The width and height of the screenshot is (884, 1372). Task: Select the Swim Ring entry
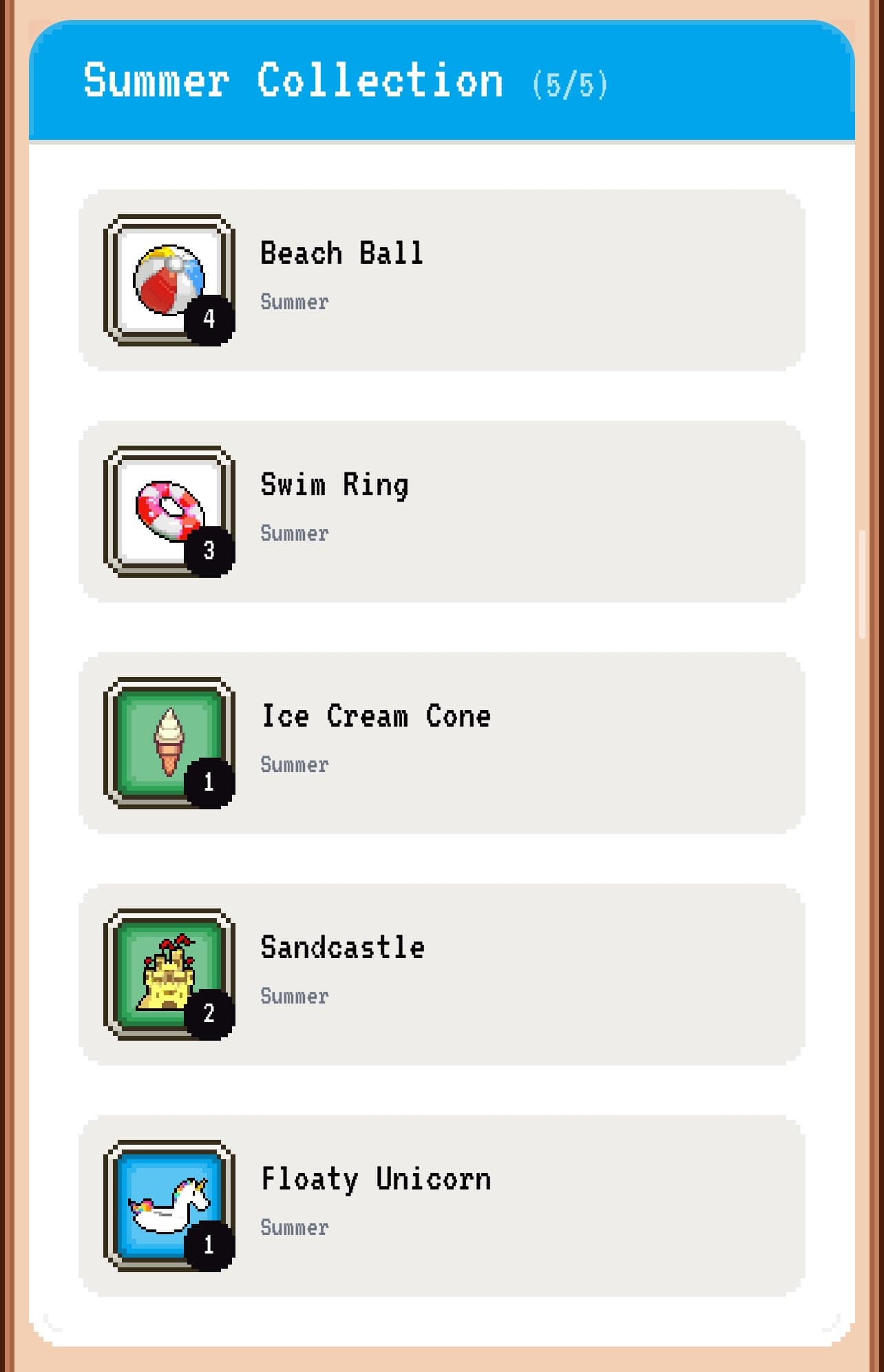click(x=441, y=512)
